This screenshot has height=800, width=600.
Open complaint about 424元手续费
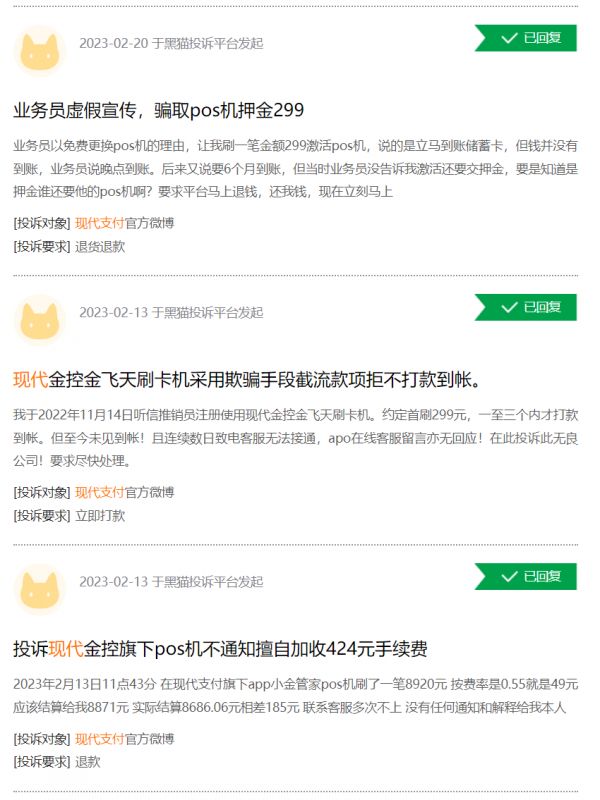[x=220, y=650]
